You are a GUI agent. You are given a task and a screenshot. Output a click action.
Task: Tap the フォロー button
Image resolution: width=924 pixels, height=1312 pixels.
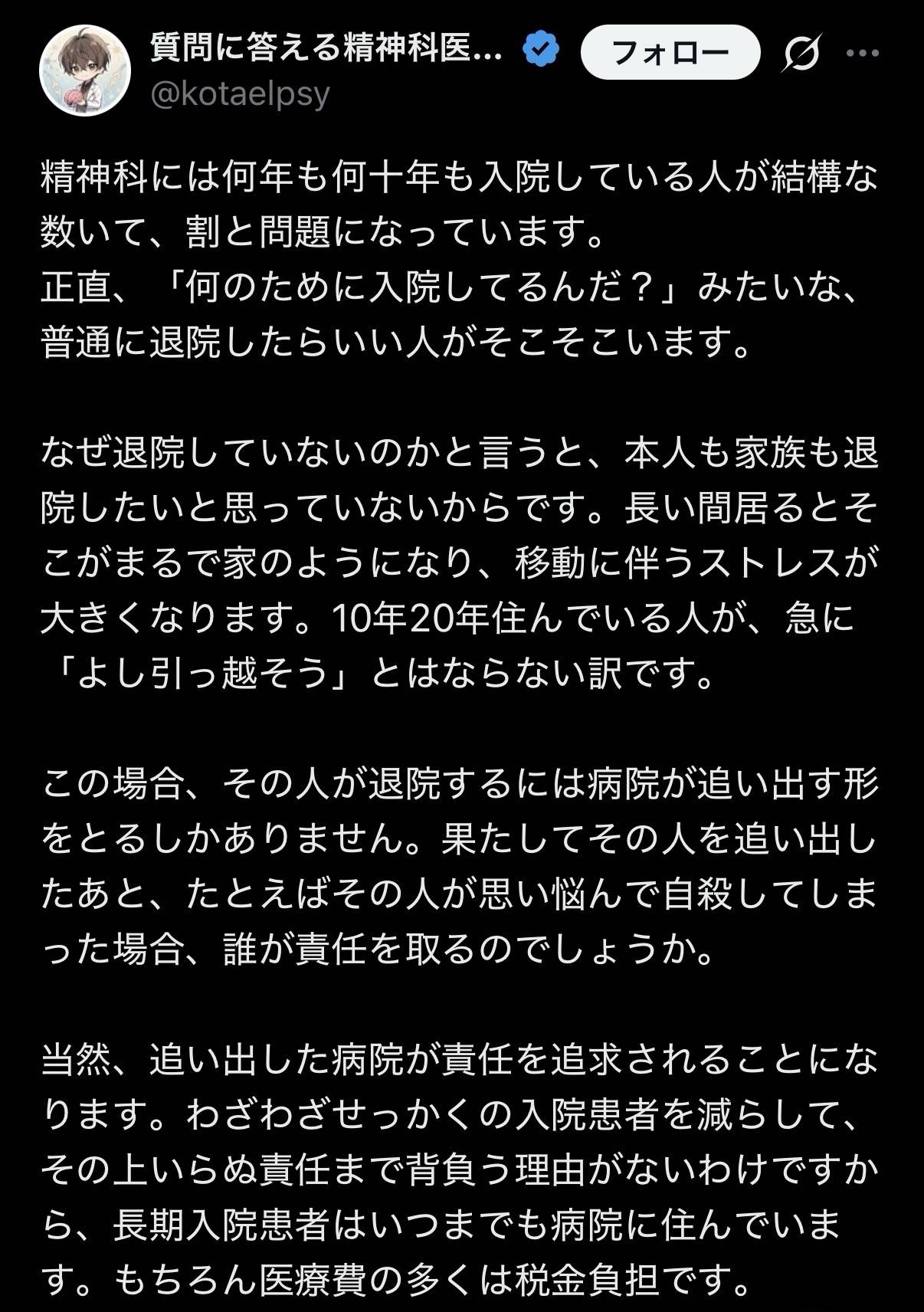670,52
